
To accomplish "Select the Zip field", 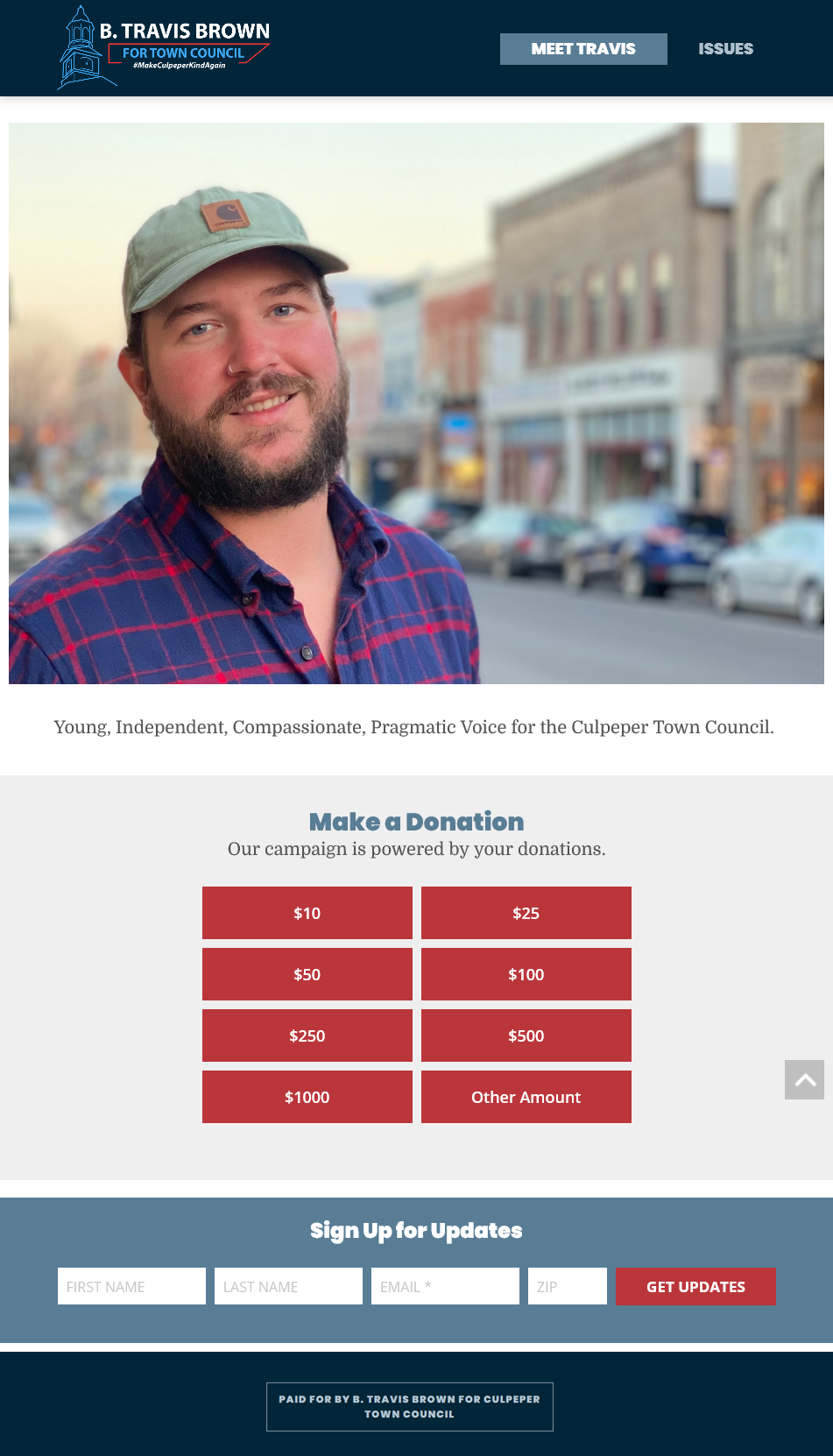I will point(568,1286).
